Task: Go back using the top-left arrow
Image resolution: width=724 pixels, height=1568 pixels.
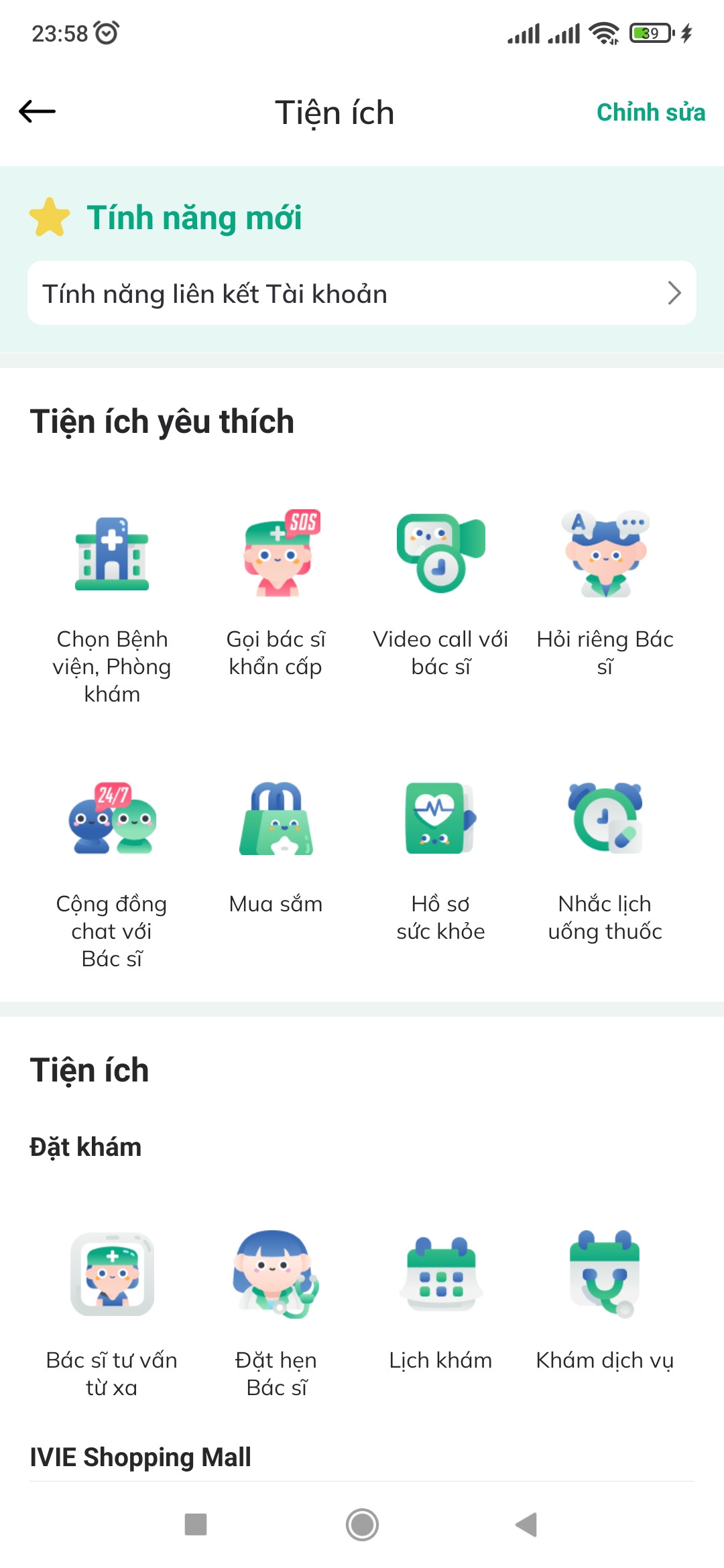Action: click(38, 112)
